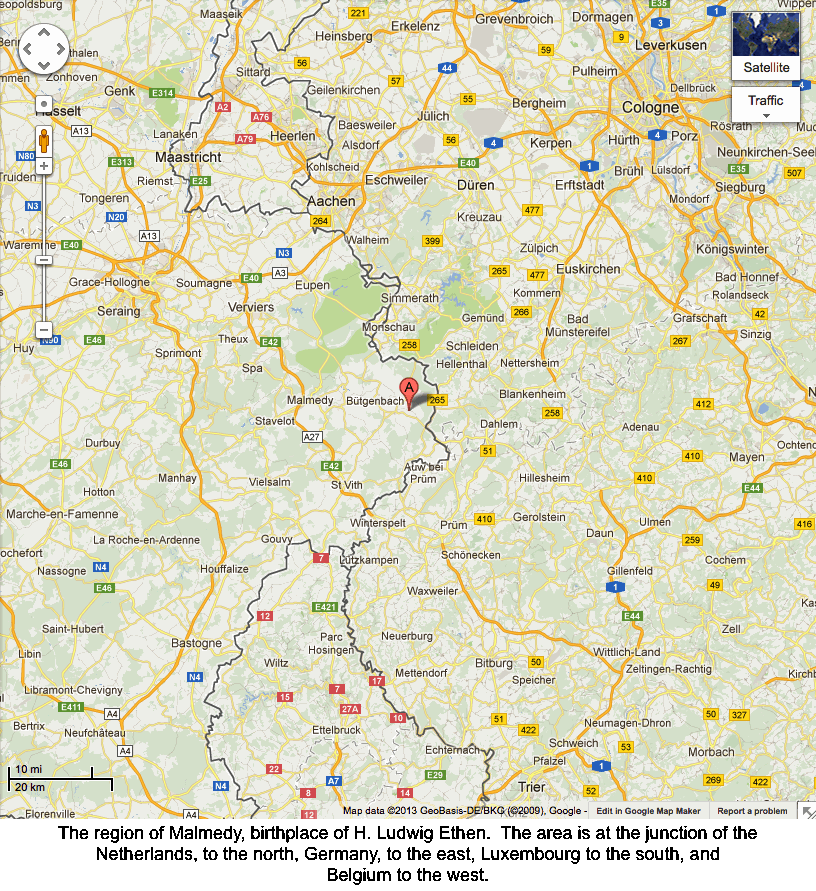
Task: Select the Street View pegman
Action: (x=44, y=140)
